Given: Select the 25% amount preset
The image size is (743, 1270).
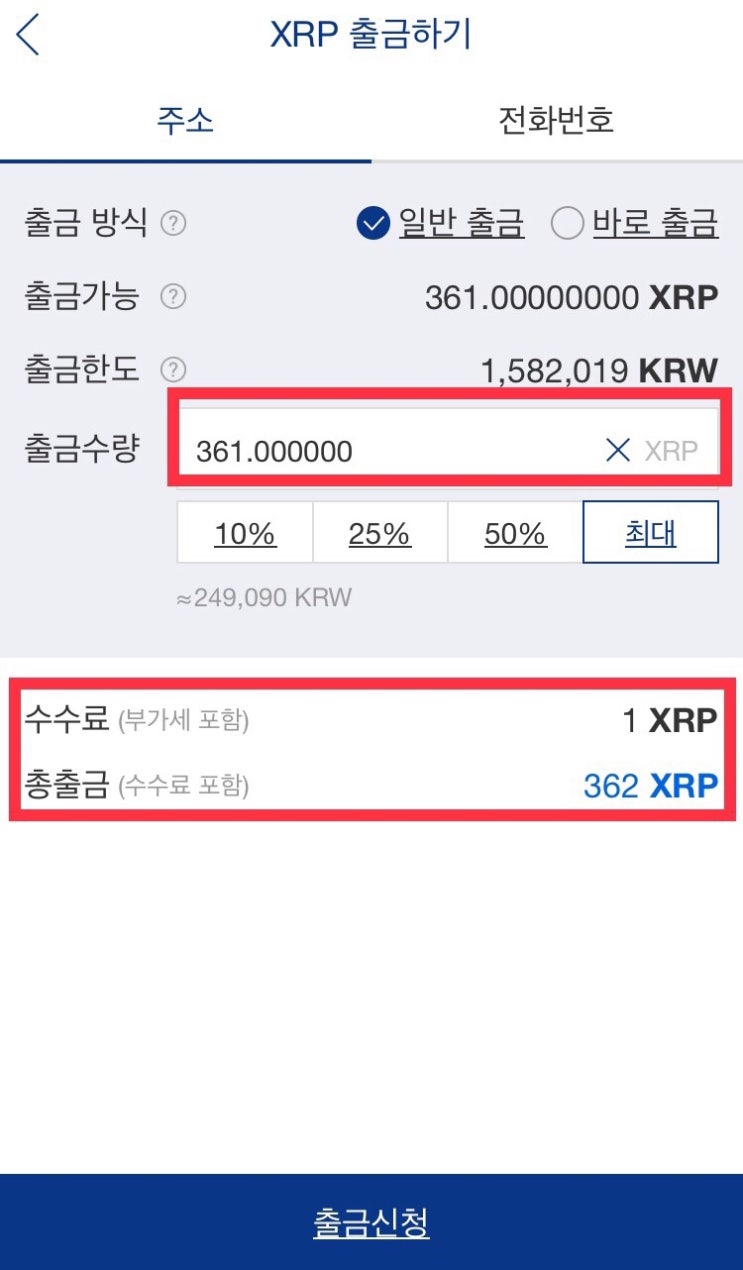Looking at the screenshot, I should click(x=379, y=532).
